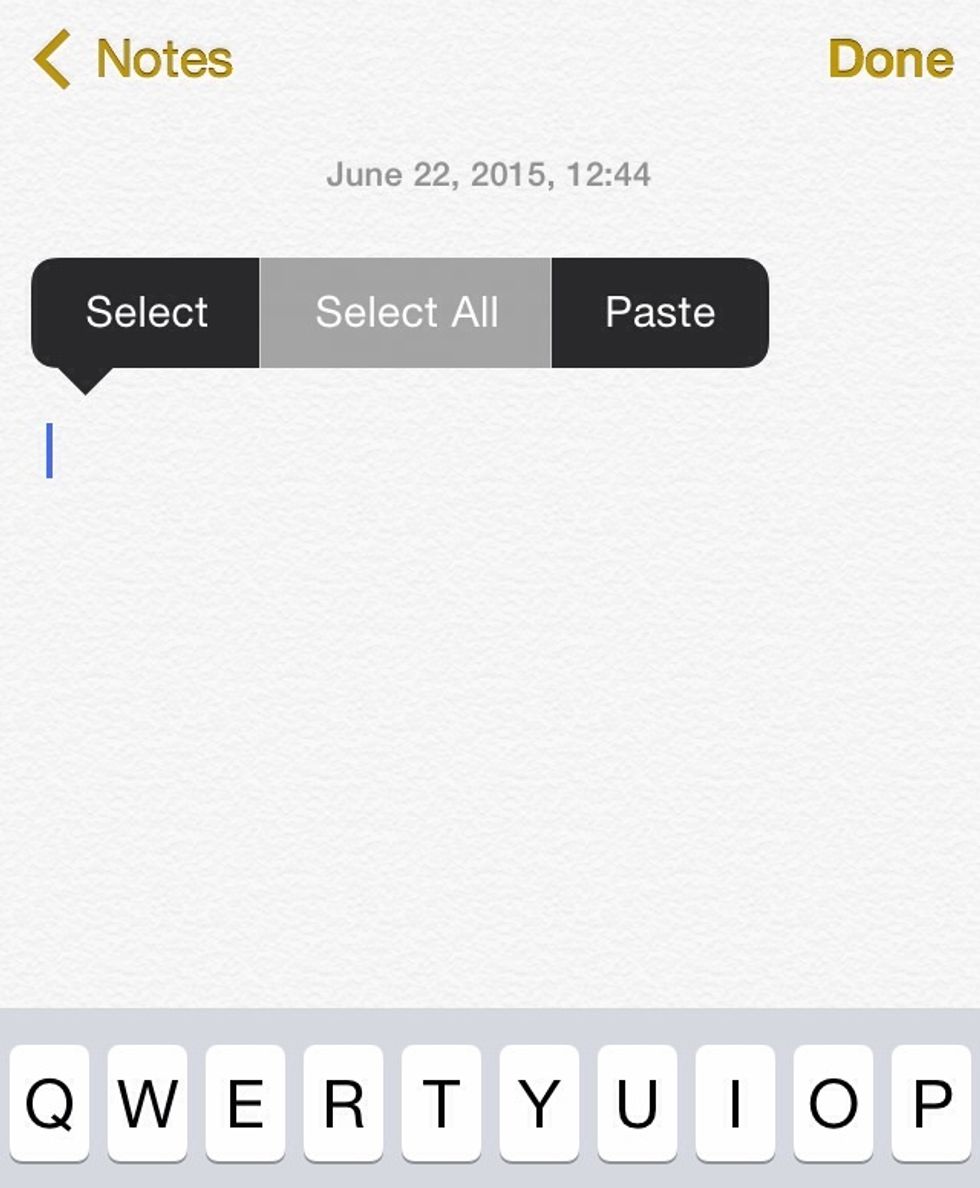Tap the June 22 date stamp

(x=489, y=174)
